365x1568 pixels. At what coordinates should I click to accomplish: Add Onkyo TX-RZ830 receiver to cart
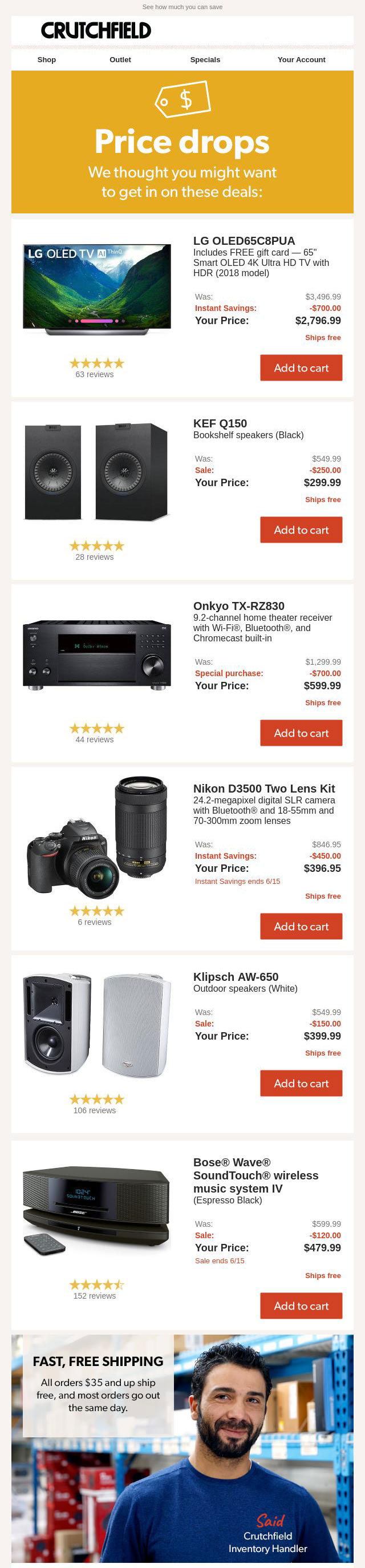[301, 733]
